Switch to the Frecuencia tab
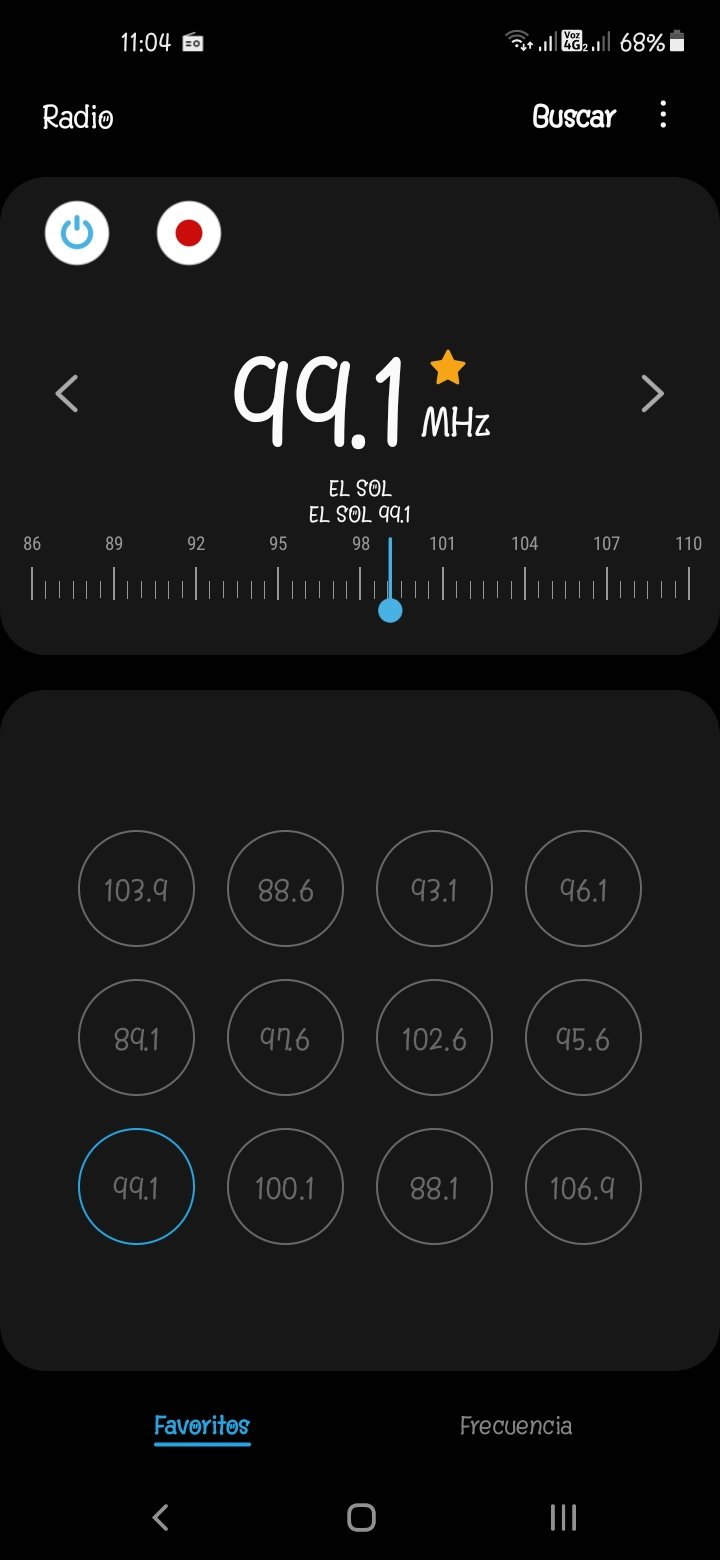The height and width of the screenshot is (1560, 720). [516, 1425]
